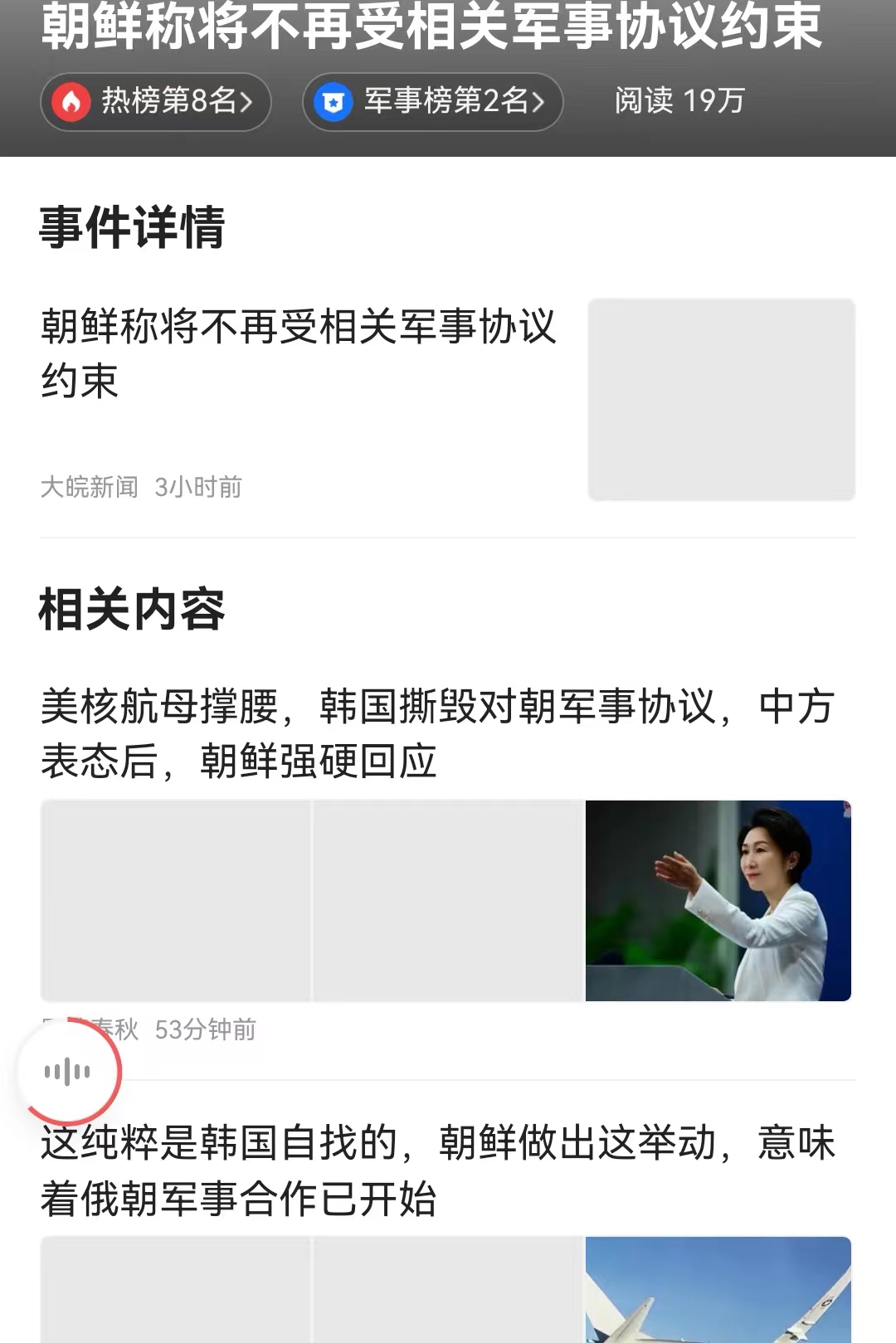Open the headline 朝鲜称将不再受相关军事协议约束

(x=301, y=353)
